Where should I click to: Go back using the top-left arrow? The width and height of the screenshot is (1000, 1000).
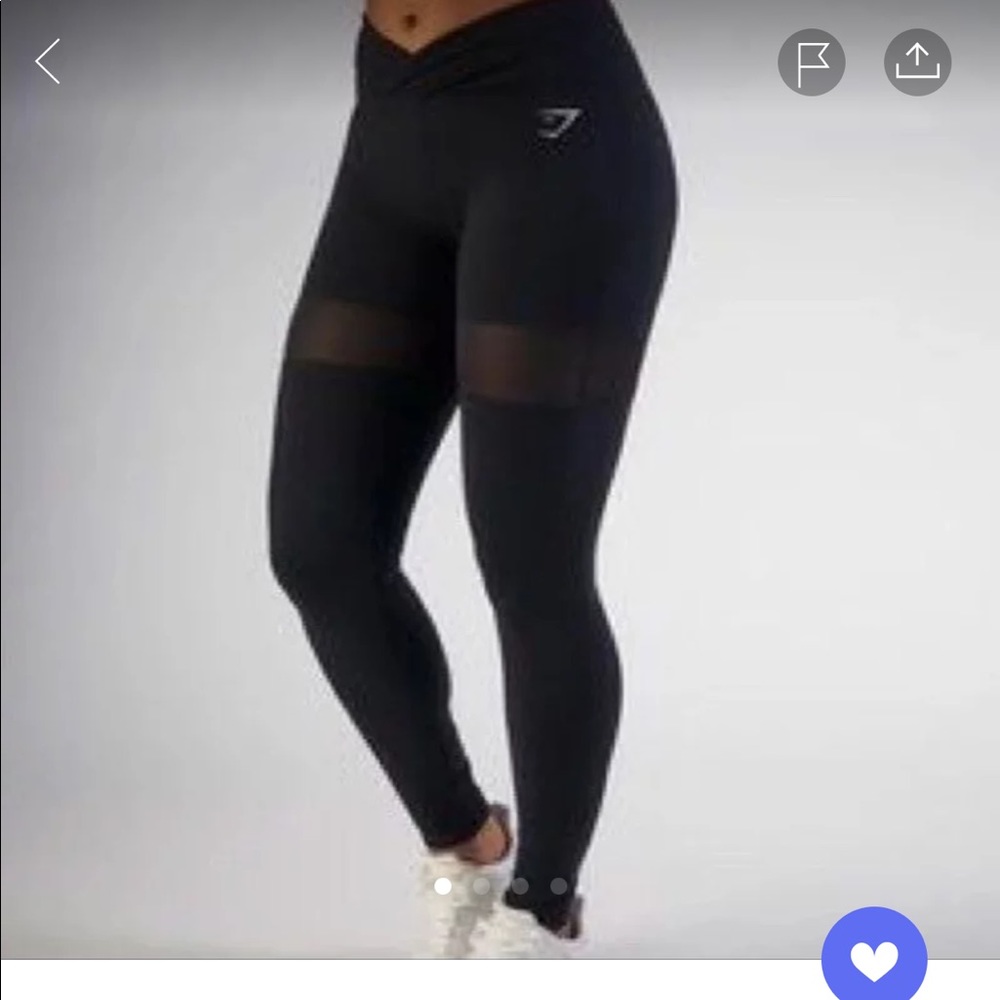(x=48, y=62)
